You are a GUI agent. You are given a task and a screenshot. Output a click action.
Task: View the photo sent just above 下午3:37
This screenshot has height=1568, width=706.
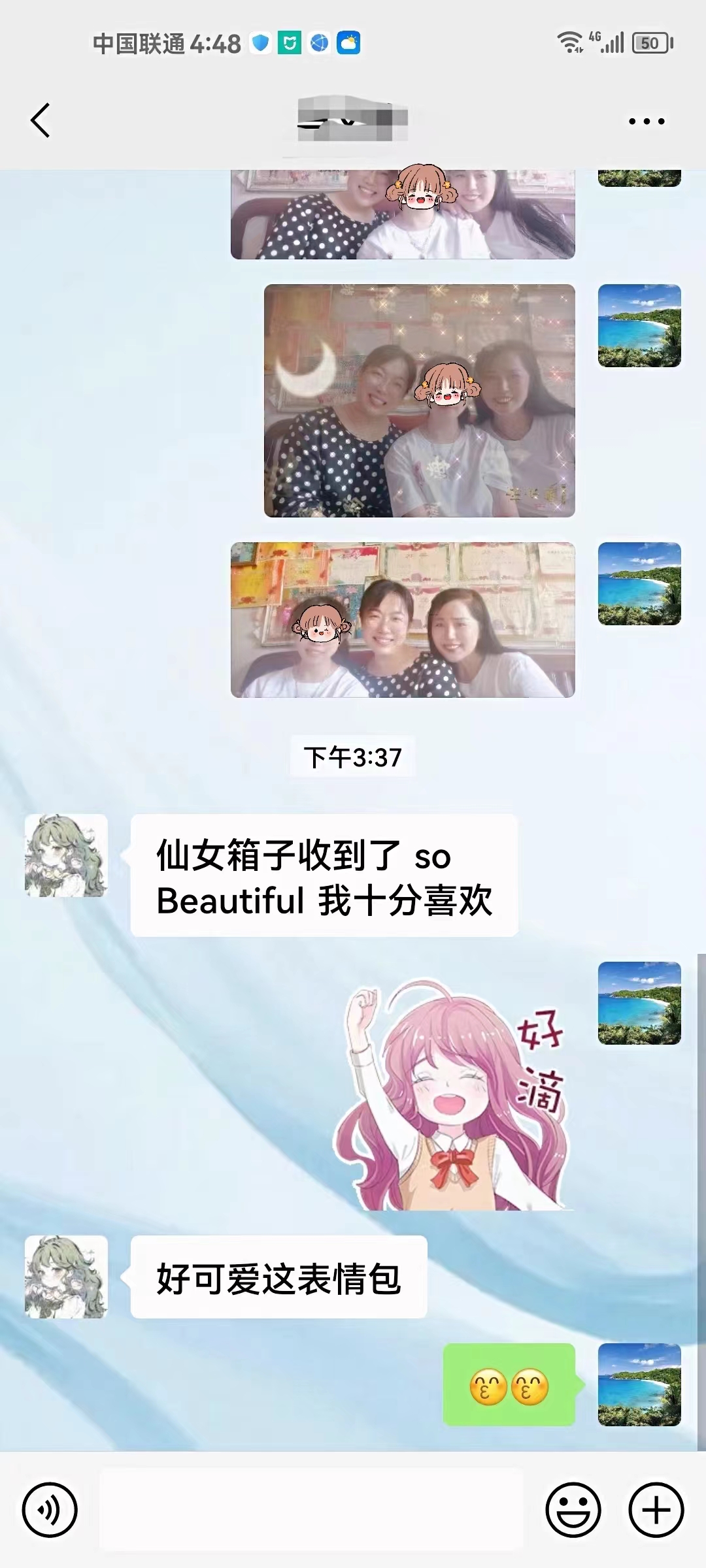(x=403, y=620)
